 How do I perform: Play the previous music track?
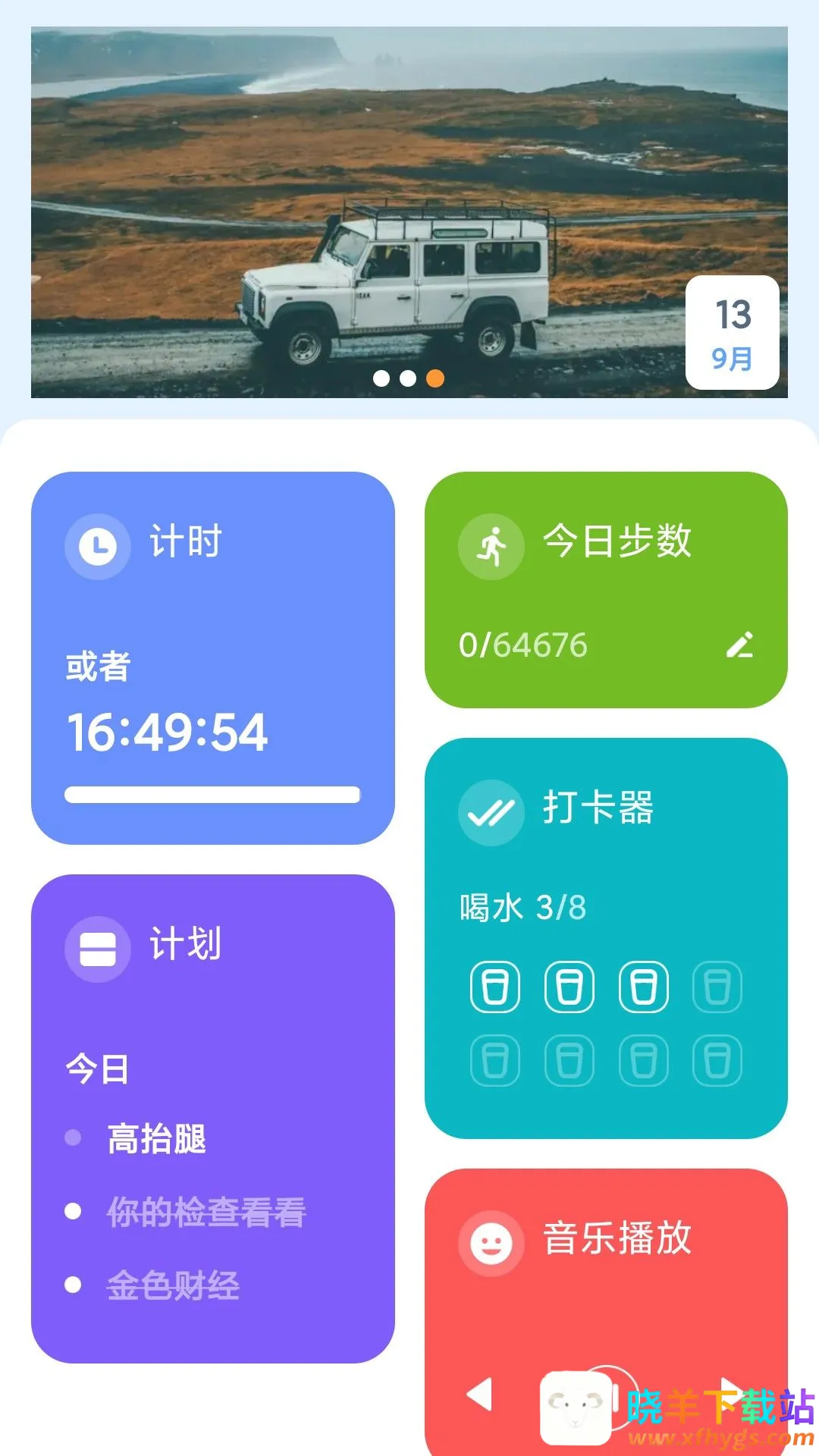click(480, 1394)
